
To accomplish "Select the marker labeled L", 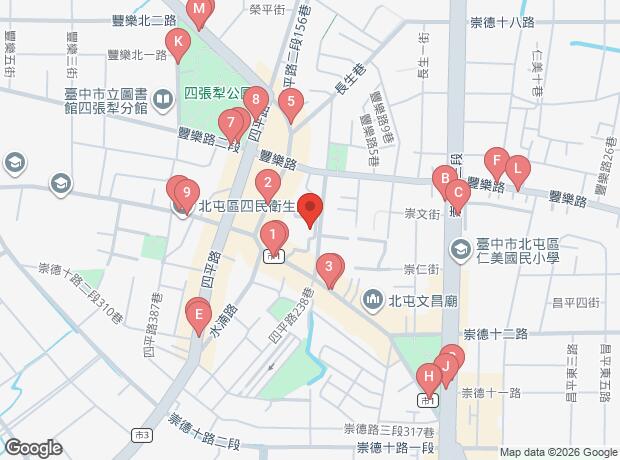I will [518, 172].
